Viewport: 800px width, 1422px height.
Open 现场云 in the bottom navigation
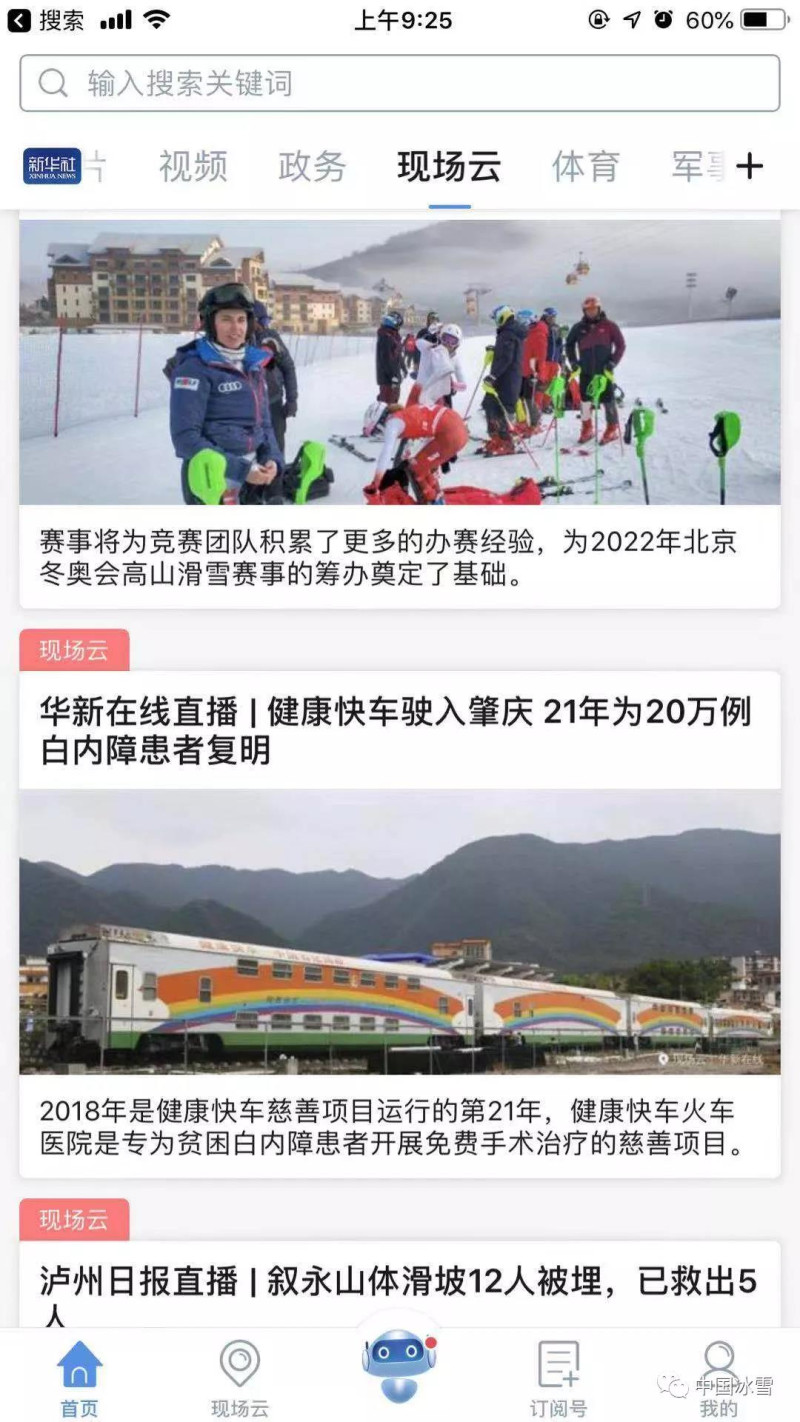240,1378
